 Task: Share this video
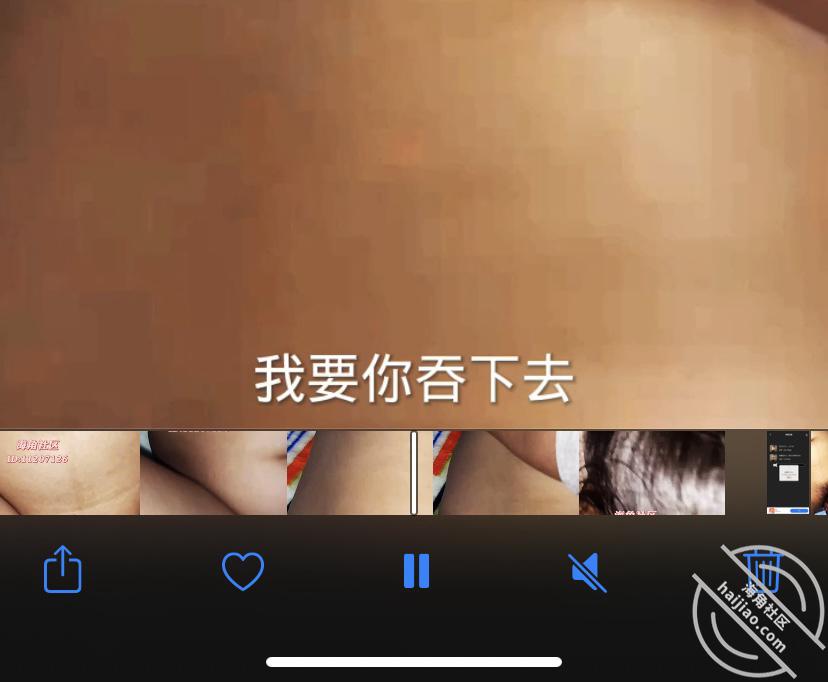62,569
